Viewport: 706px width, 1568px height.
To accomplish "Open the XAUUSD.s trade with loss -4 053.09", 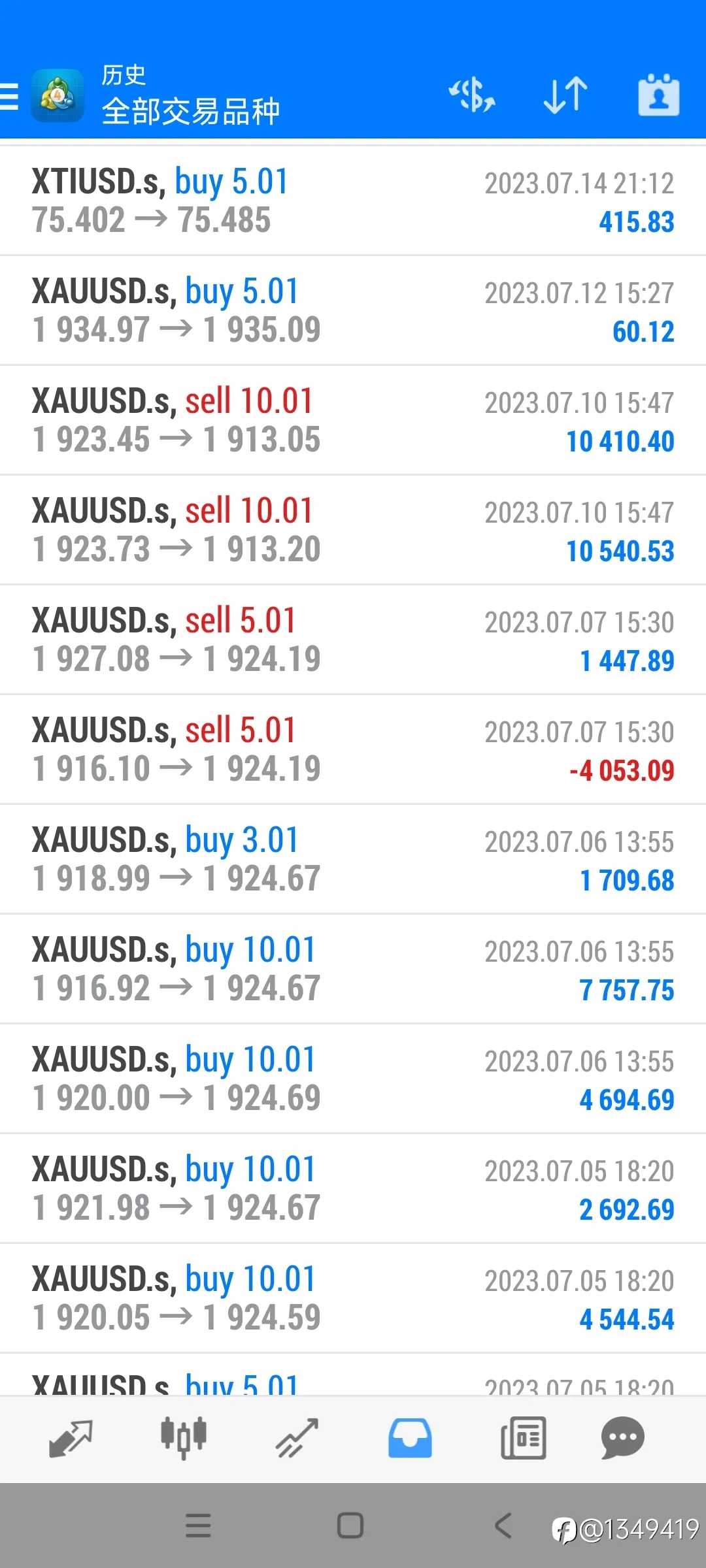I will 353,749.
